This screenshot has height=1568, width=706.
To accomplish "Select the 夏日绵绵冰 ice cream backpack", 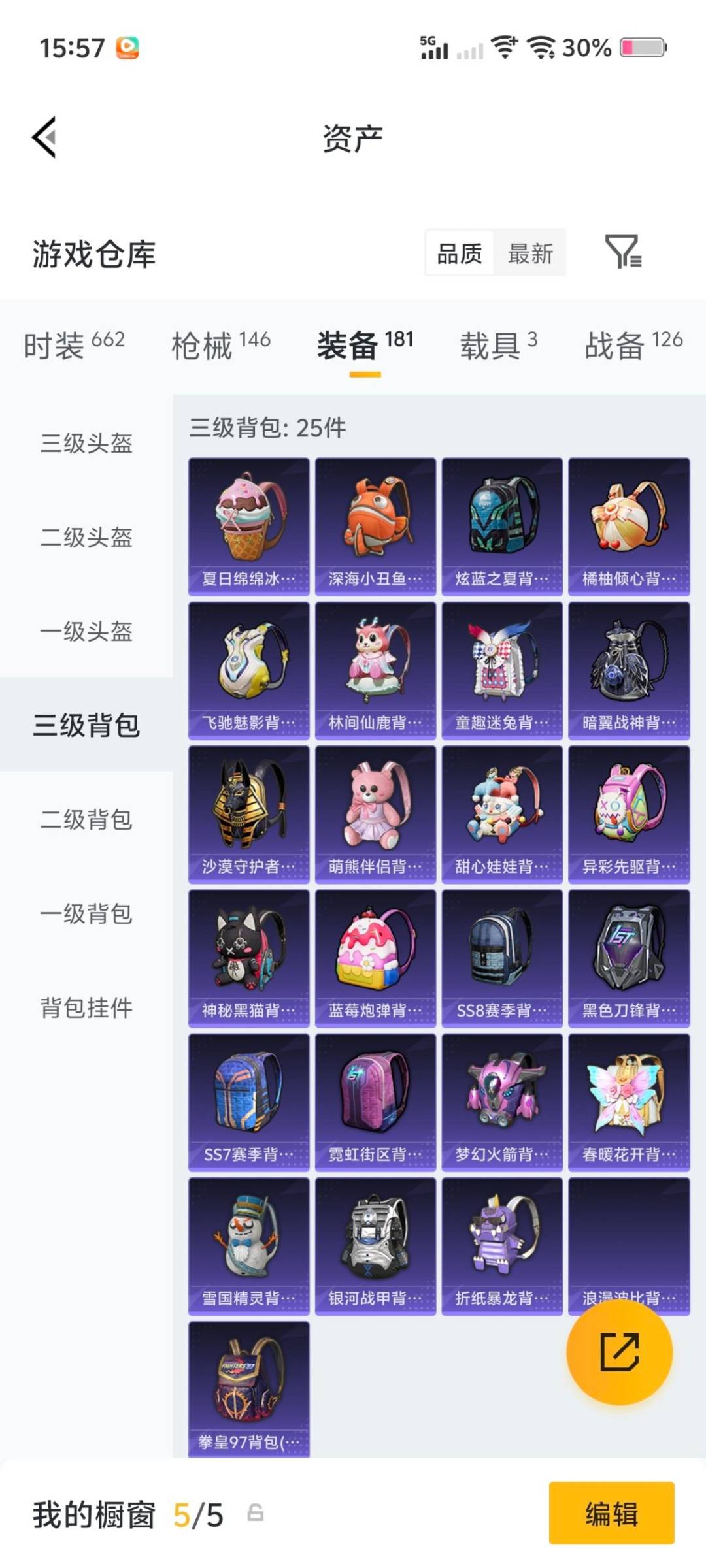I will click(x=248, y=523).
